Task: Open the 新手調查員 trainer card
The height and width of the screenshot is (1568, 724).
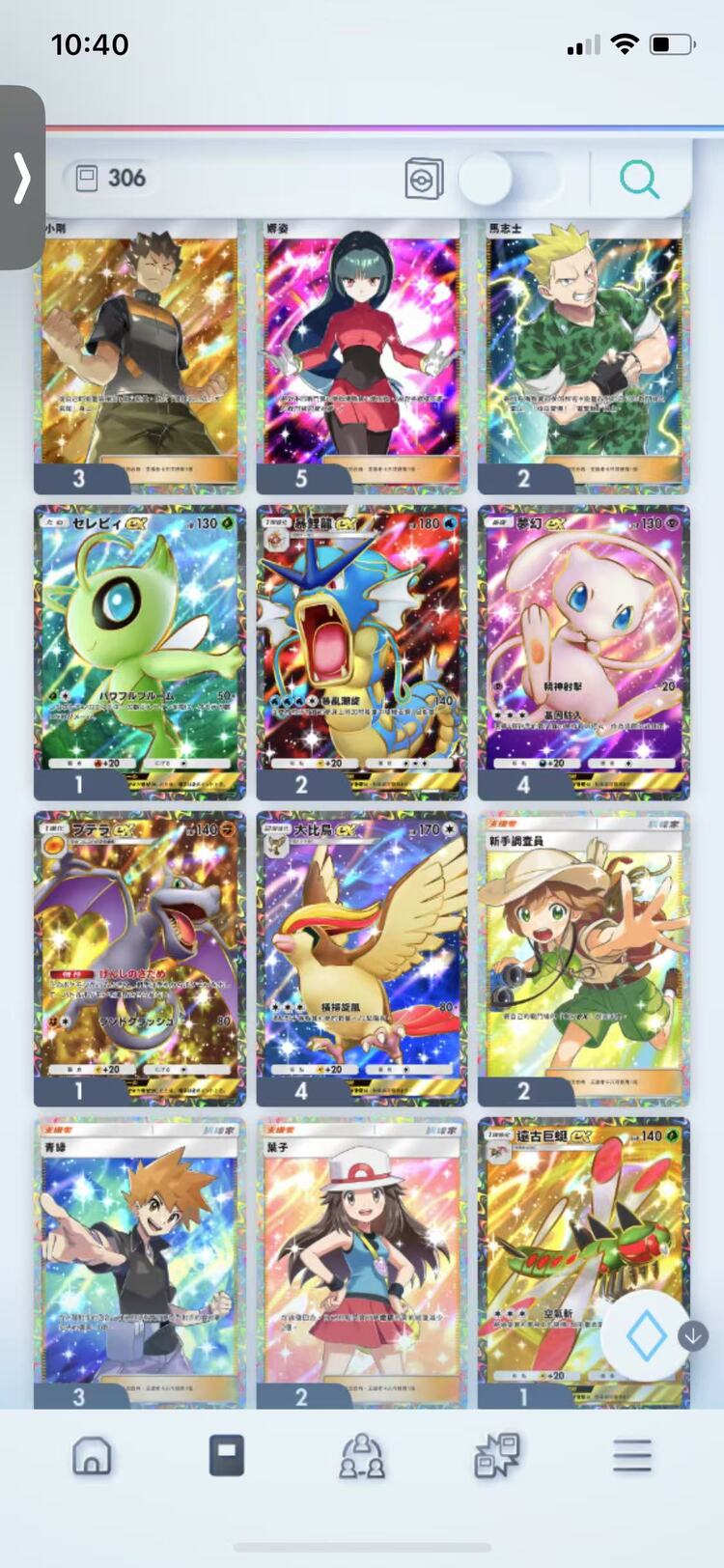Action: pos(583,958)
